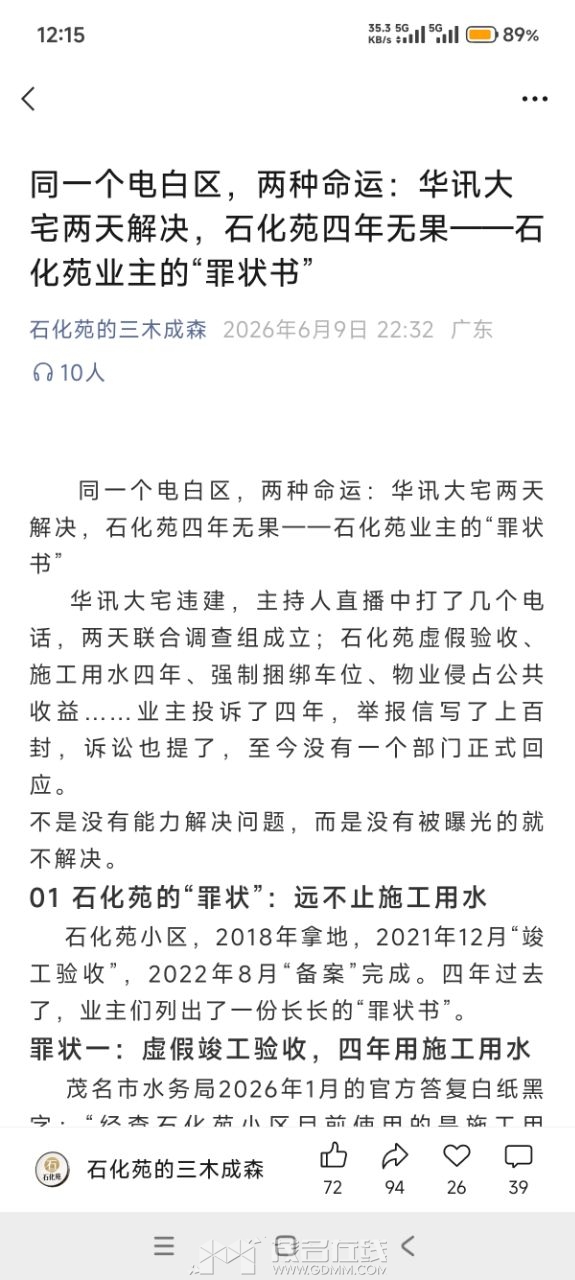Open the comments with 39 replies
This screenshot has height=1280, width=575.
518,1157
